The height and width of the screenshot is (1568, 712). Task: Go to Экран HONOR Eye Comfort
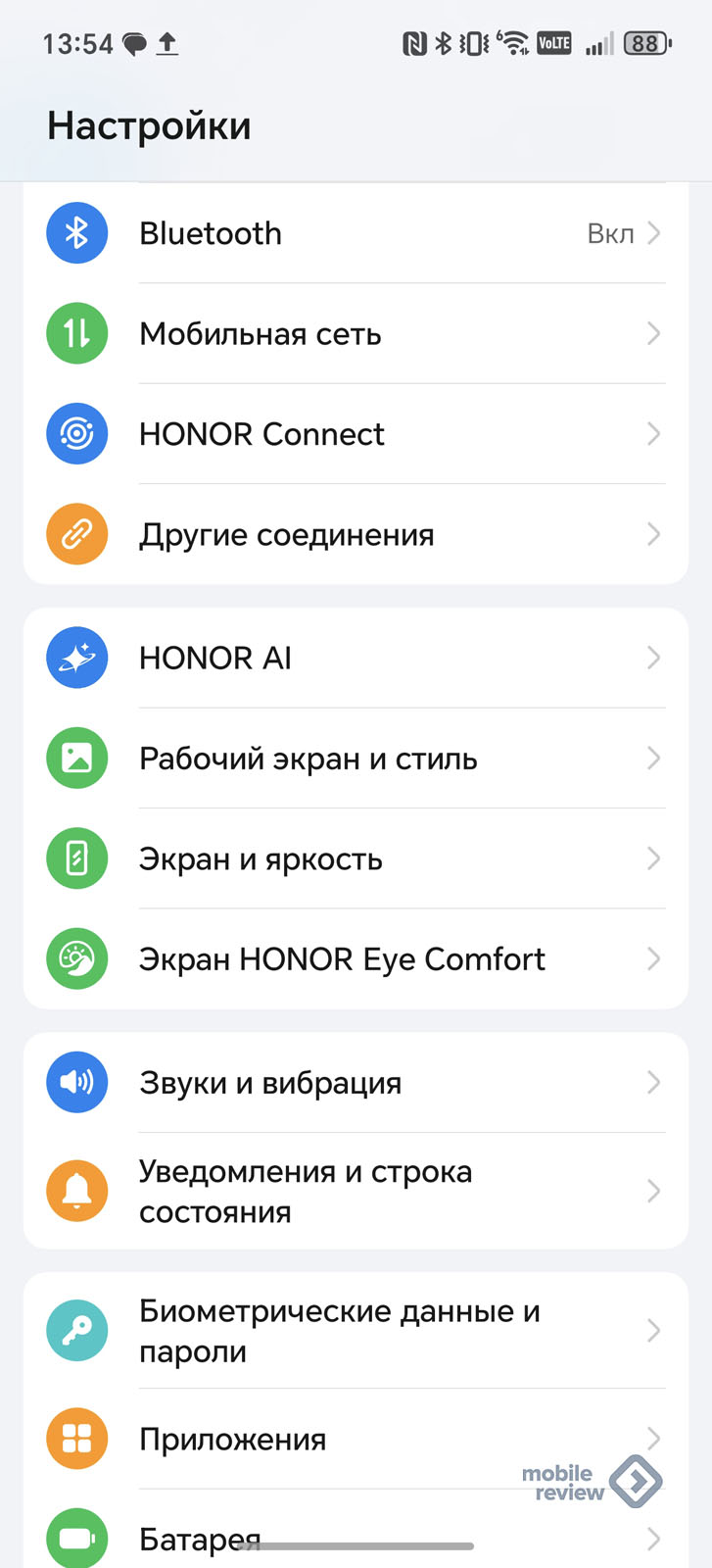click(356, 959)
